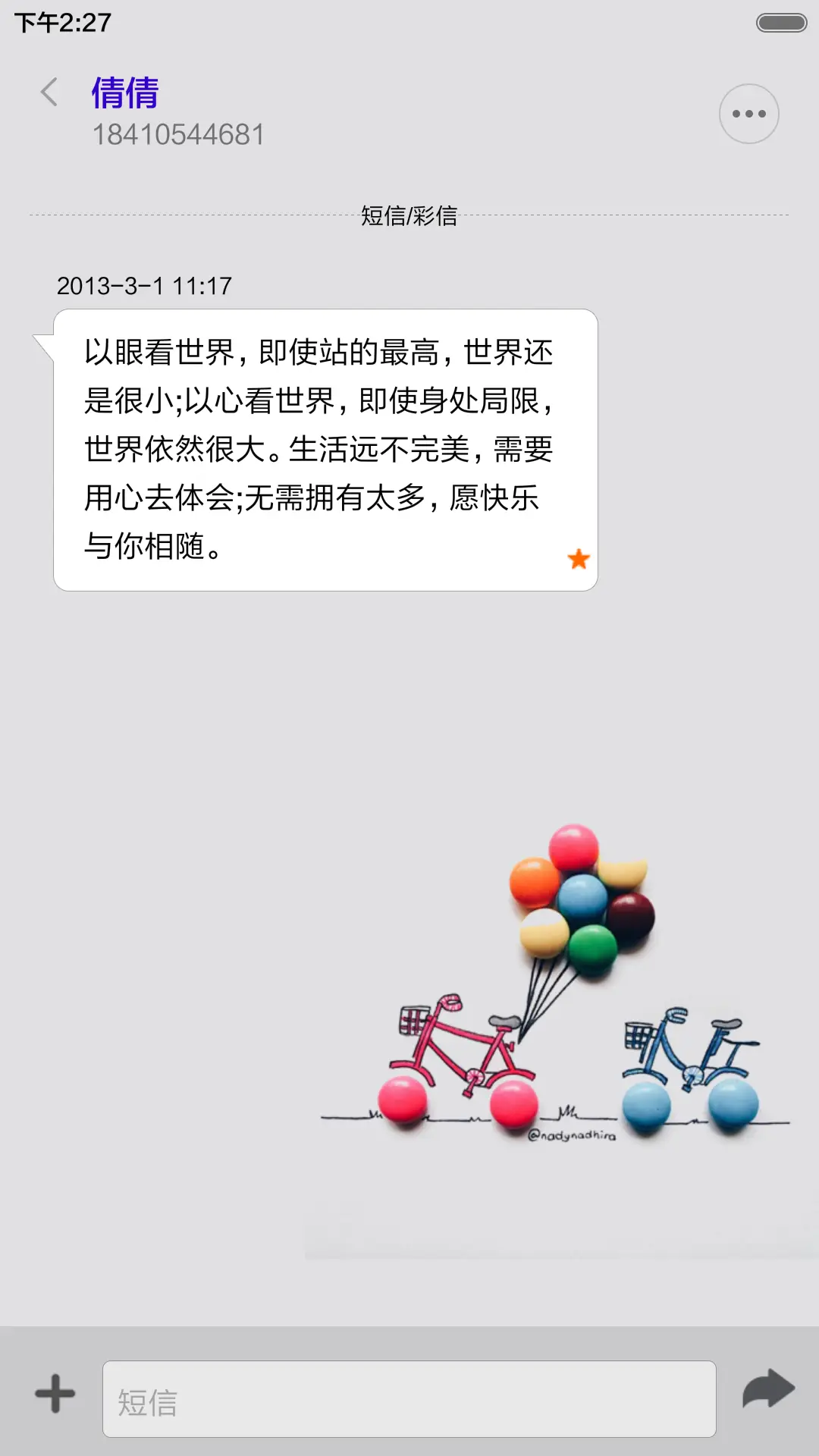This screenshot has width=819, height=1456.
Task: Open contact details by tapping 倩倩
Action: (124, 94)
